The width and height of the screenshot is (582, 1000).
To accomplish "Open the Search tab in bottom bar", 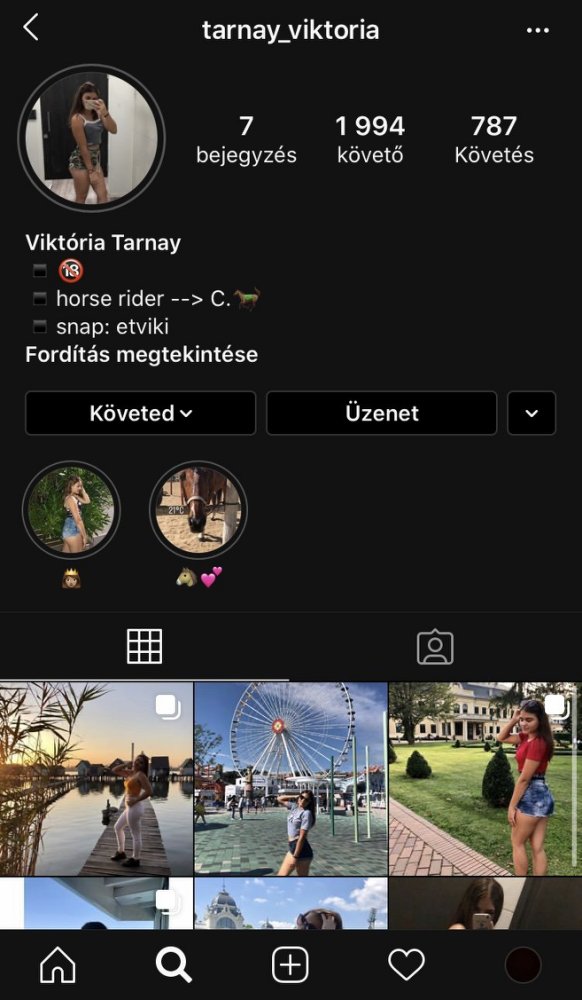I will tap(174, 964).
